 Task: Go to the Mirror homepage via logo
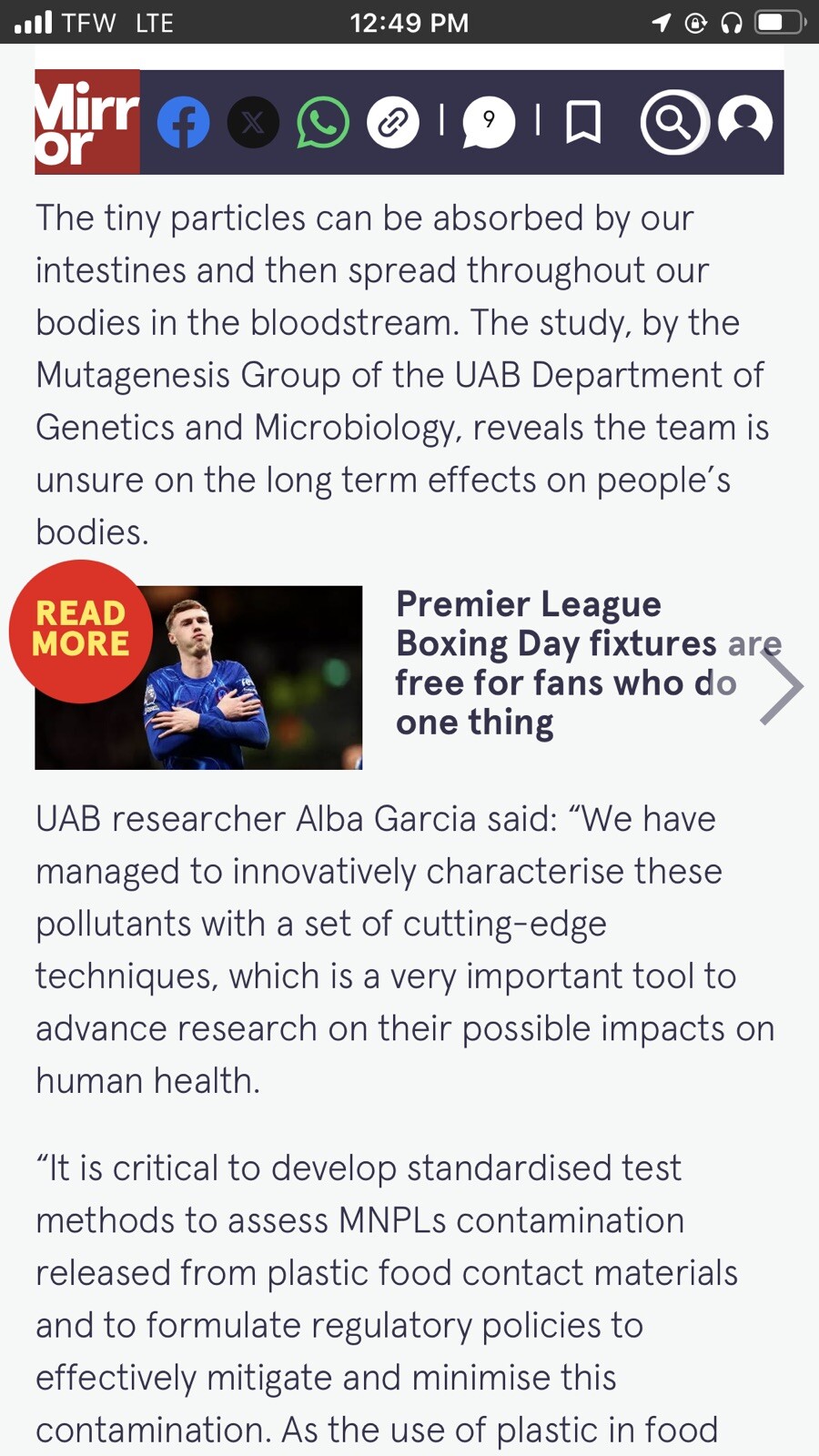[87, 122]
